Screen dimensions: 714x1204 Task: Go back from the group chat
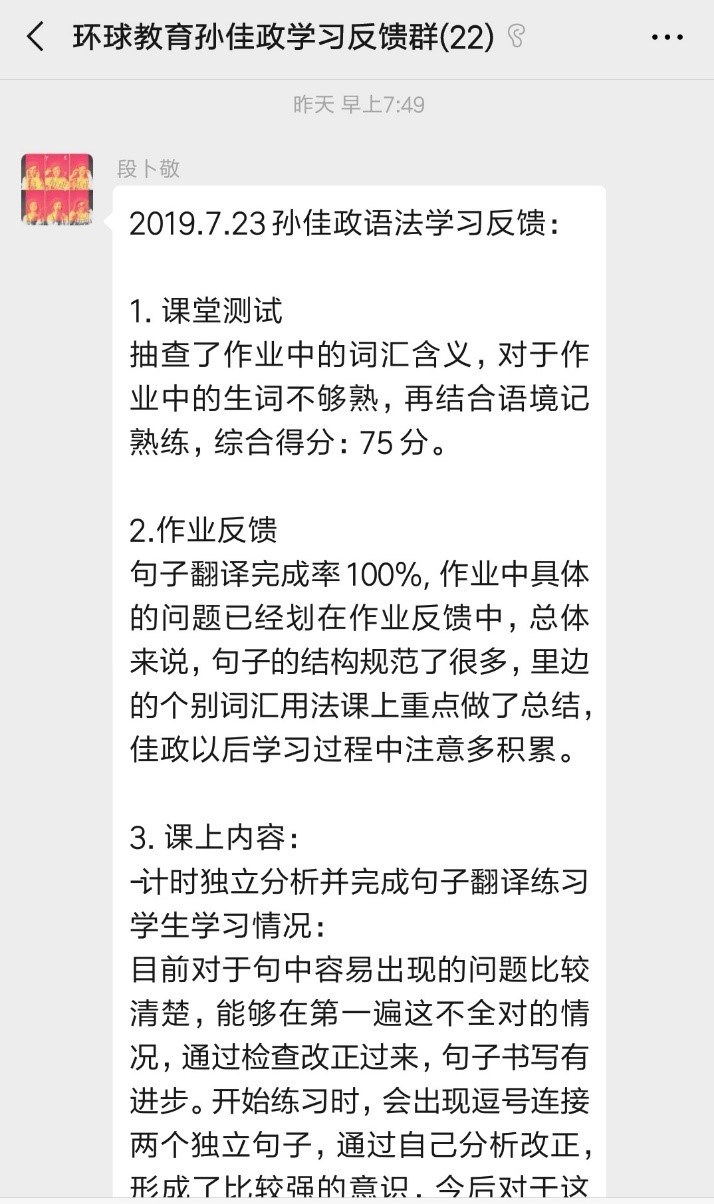[36, 38]
